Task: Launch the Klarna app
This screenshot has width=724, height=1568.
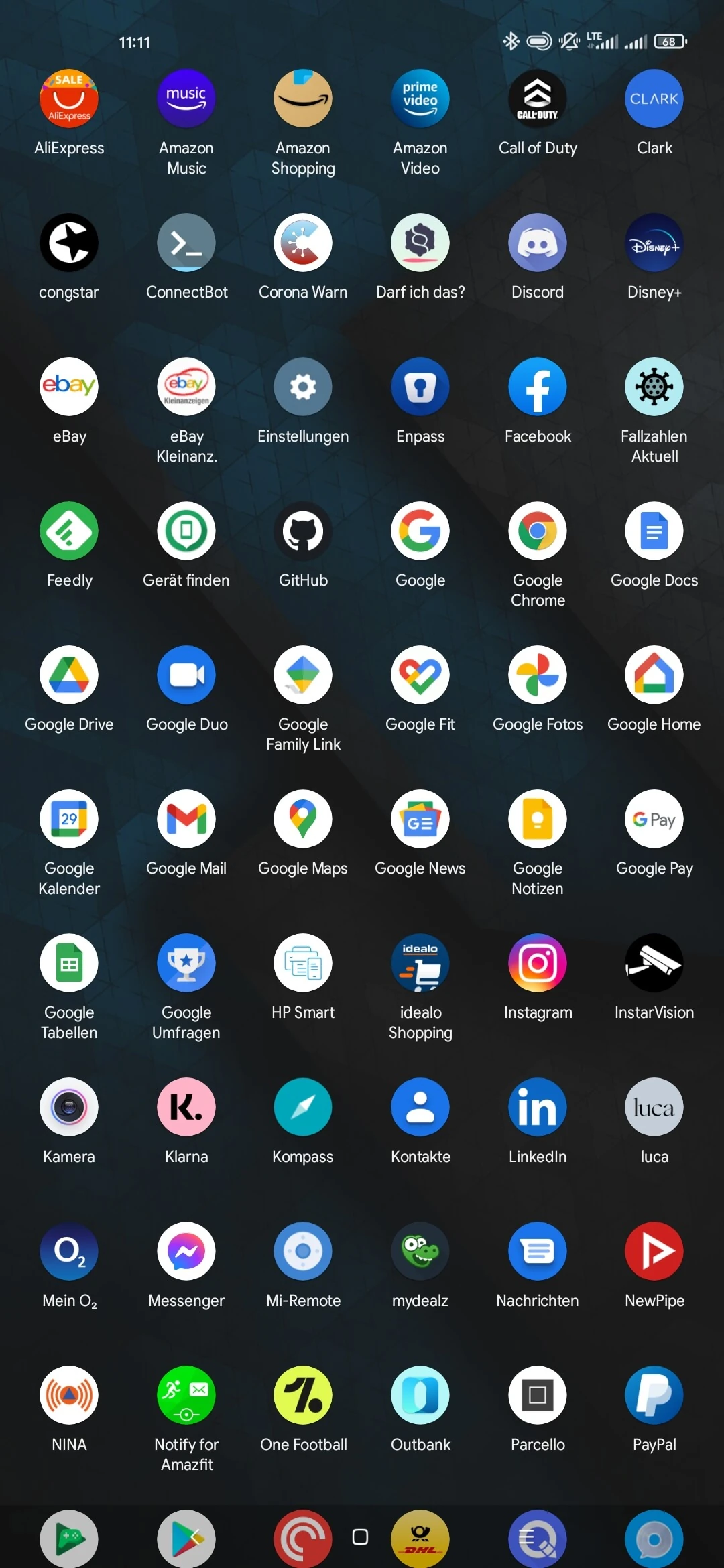Action: tap(186, 1107)
